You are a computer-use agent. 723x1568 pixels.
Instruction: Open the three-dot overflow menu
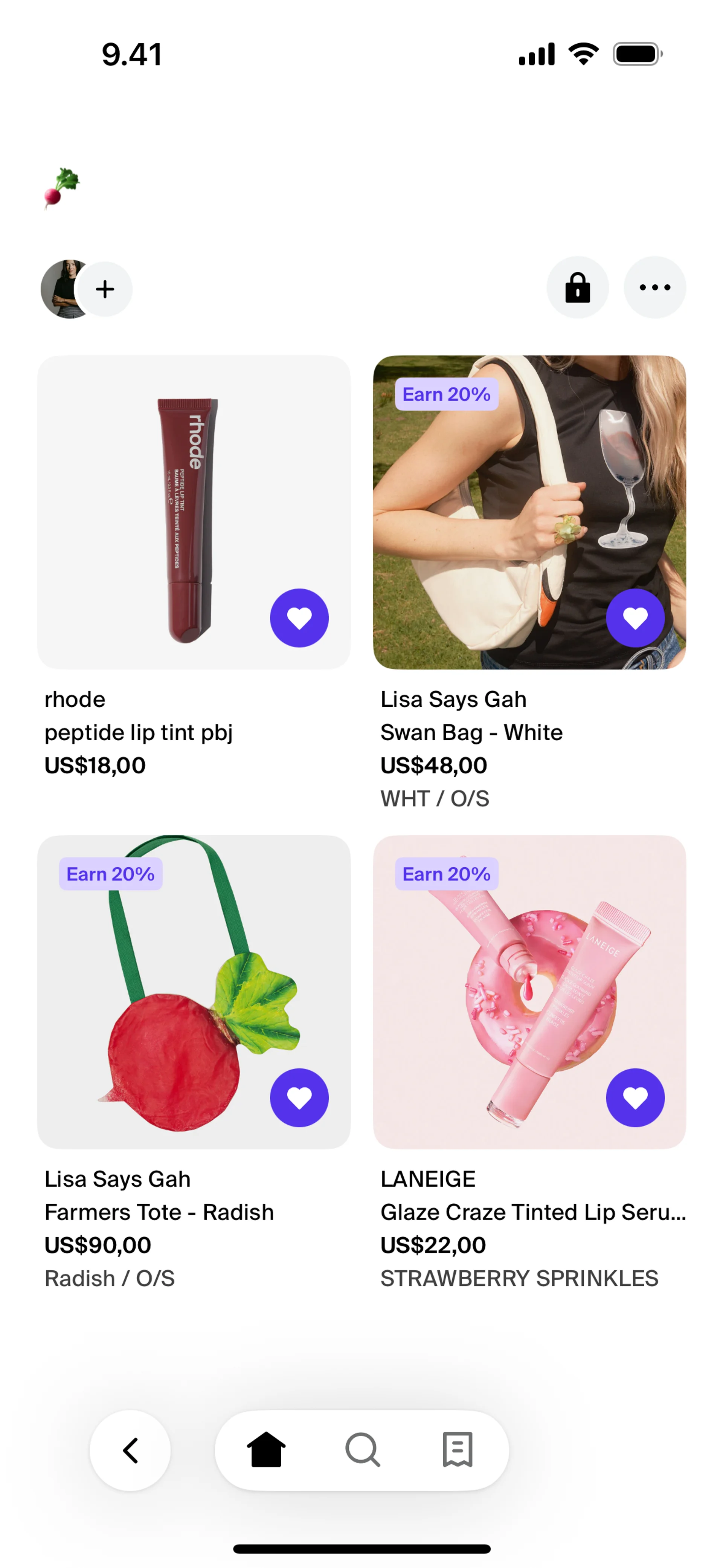tap(654, 287)
